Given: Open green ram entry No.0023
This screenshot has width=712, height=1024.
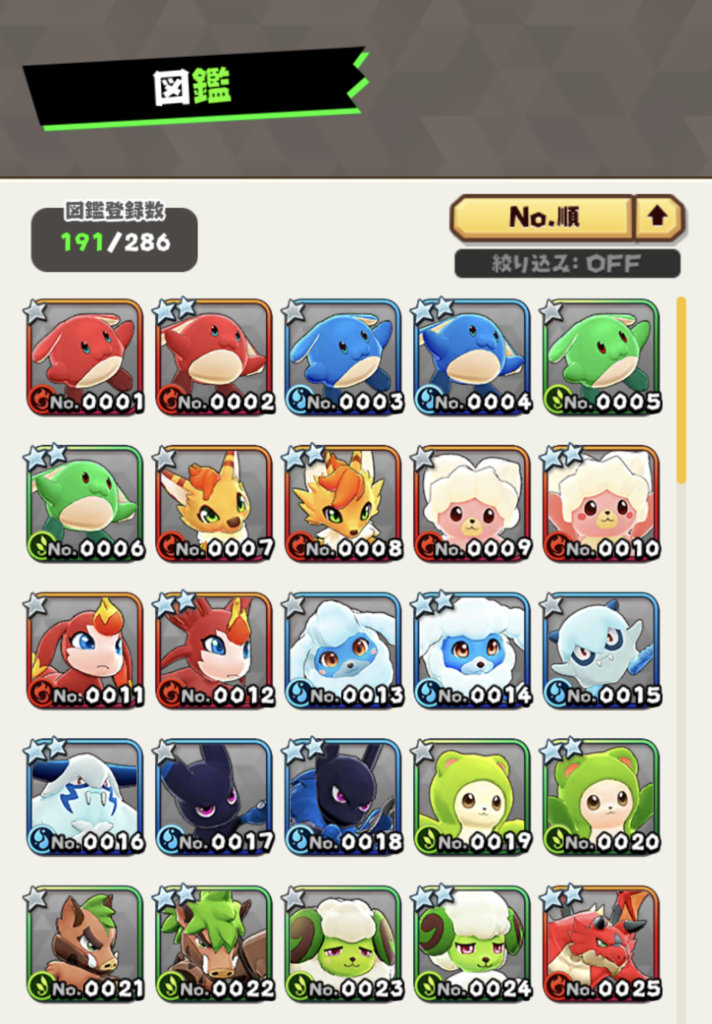Looking at the screenshot, I should 342,944.
